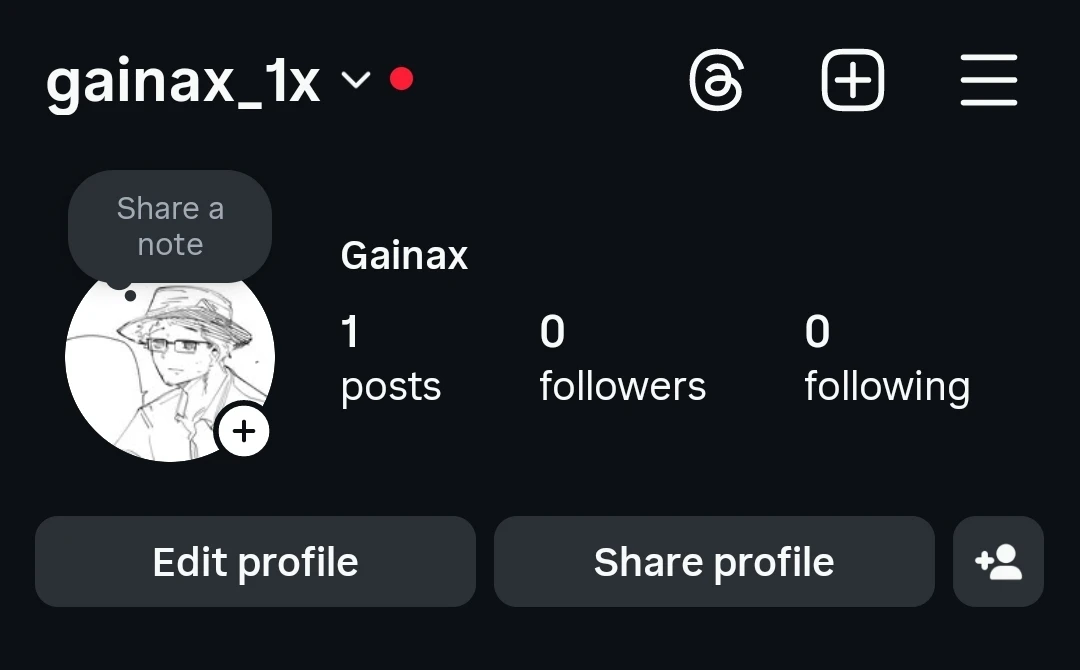
Task: Open the Threads icon
Action: coord(716,80)
